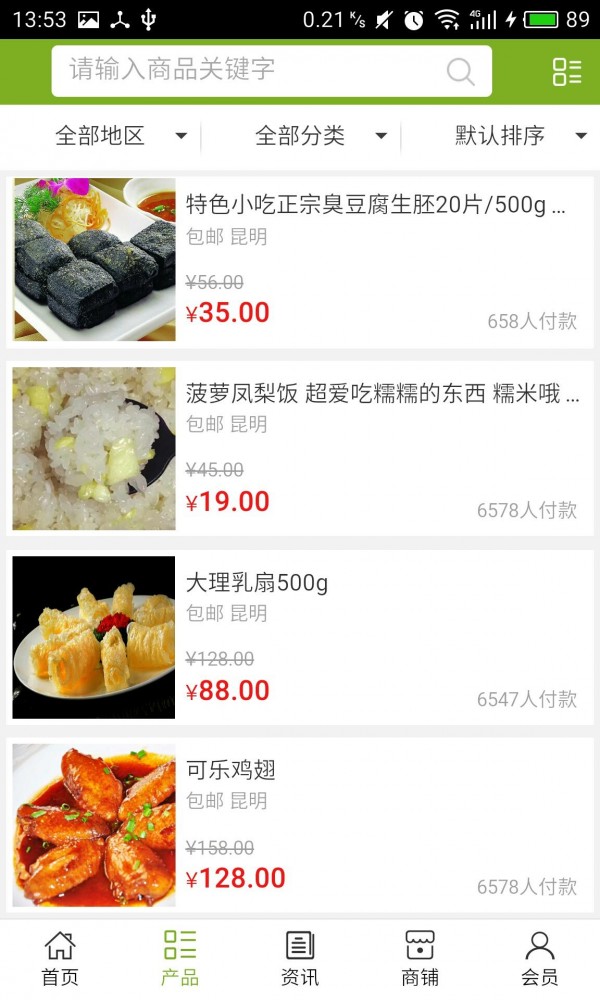Expand the 全部地区 region dropdown
The height and width of the screenshot is (1000, 600).
coord(120,136)
